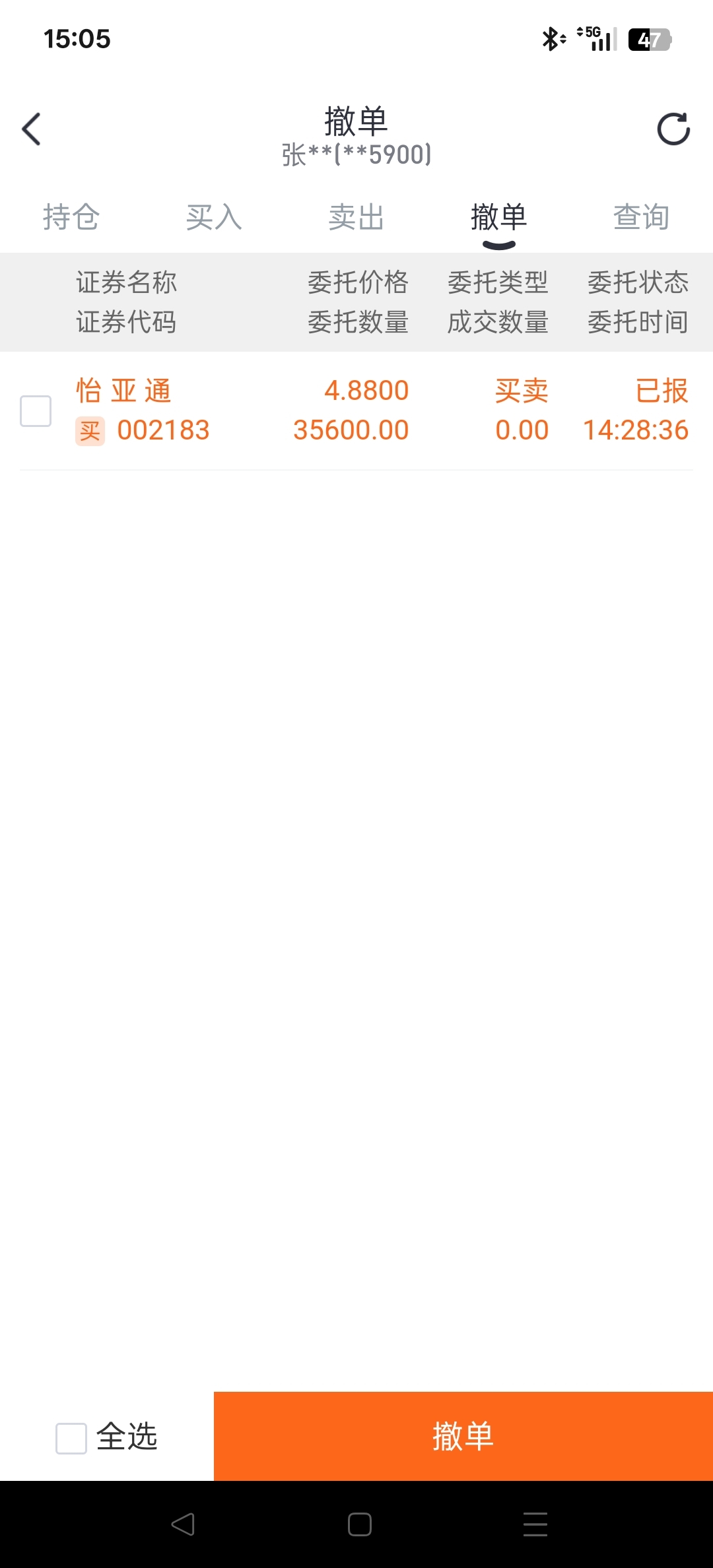This screenshot has width=713, height=1568.
Task: Go back using the top-left arrow
Action: click(x=31, y=129)
